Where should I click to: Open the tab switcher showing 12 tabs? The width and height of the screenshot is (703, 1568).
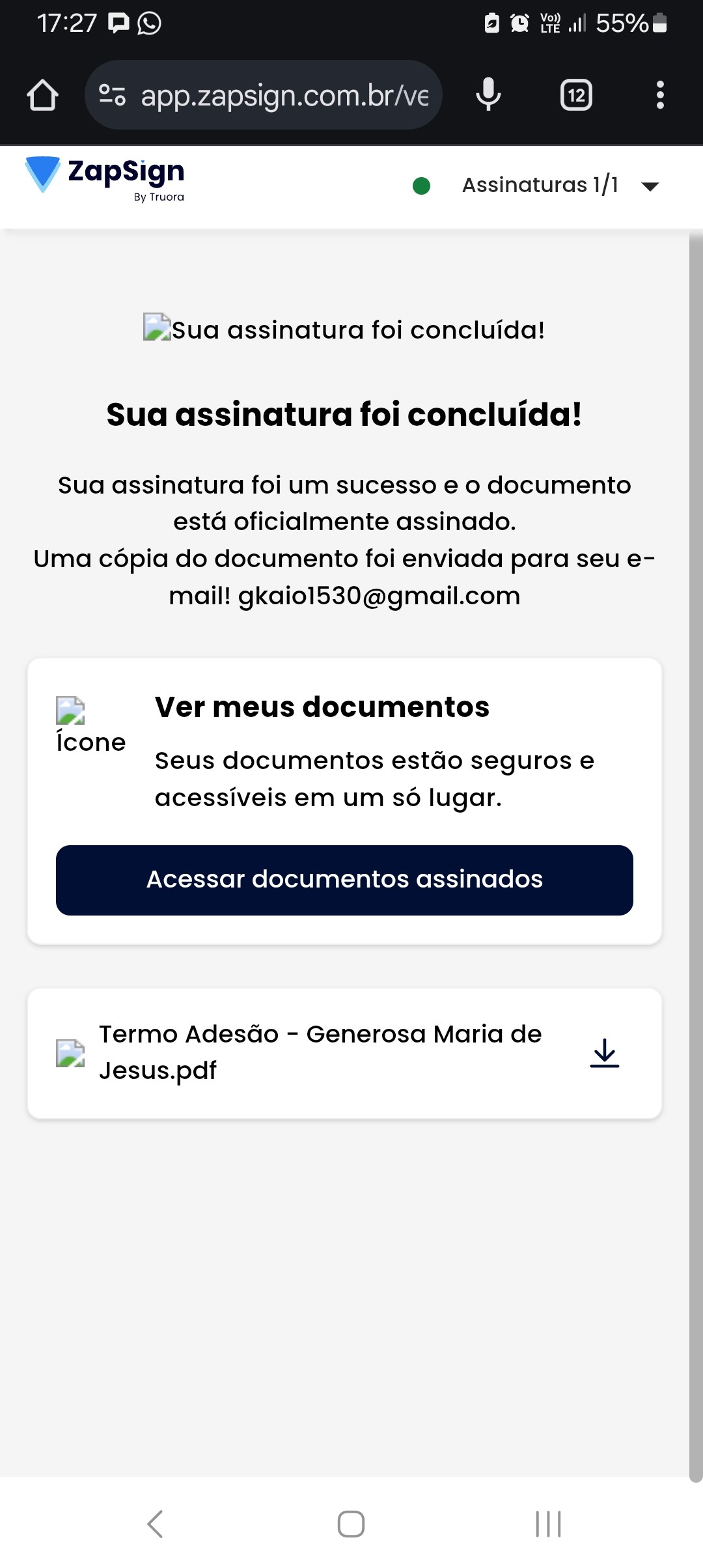click(x=576, y=95)
